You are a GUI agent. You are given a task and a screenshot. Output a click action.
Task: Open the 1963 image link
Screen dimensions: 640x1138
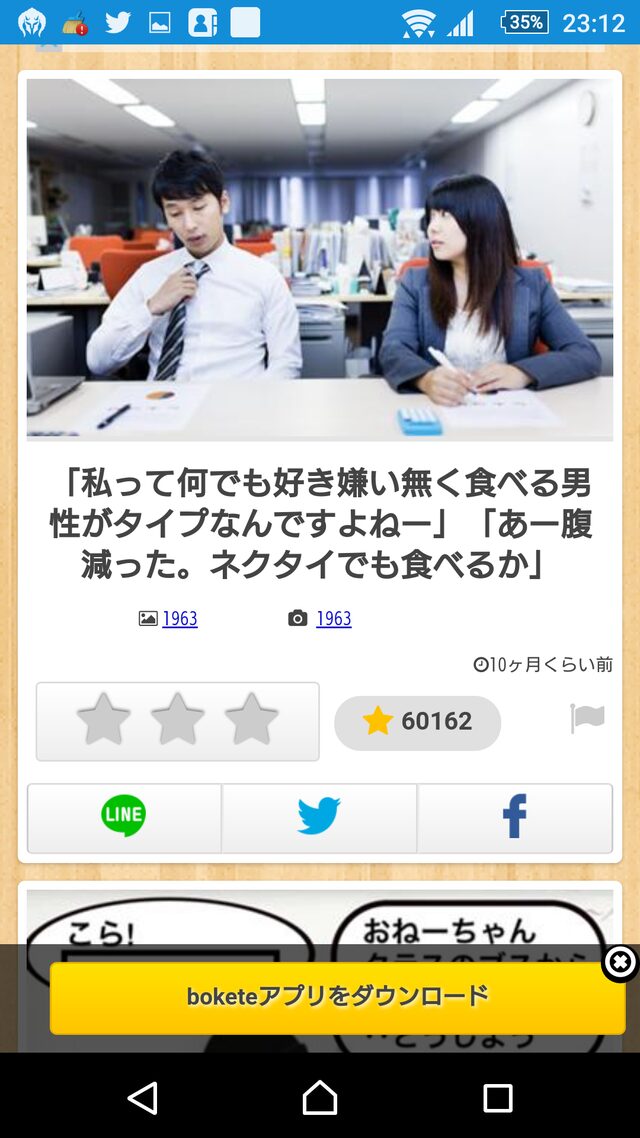(x=179, y=619)
